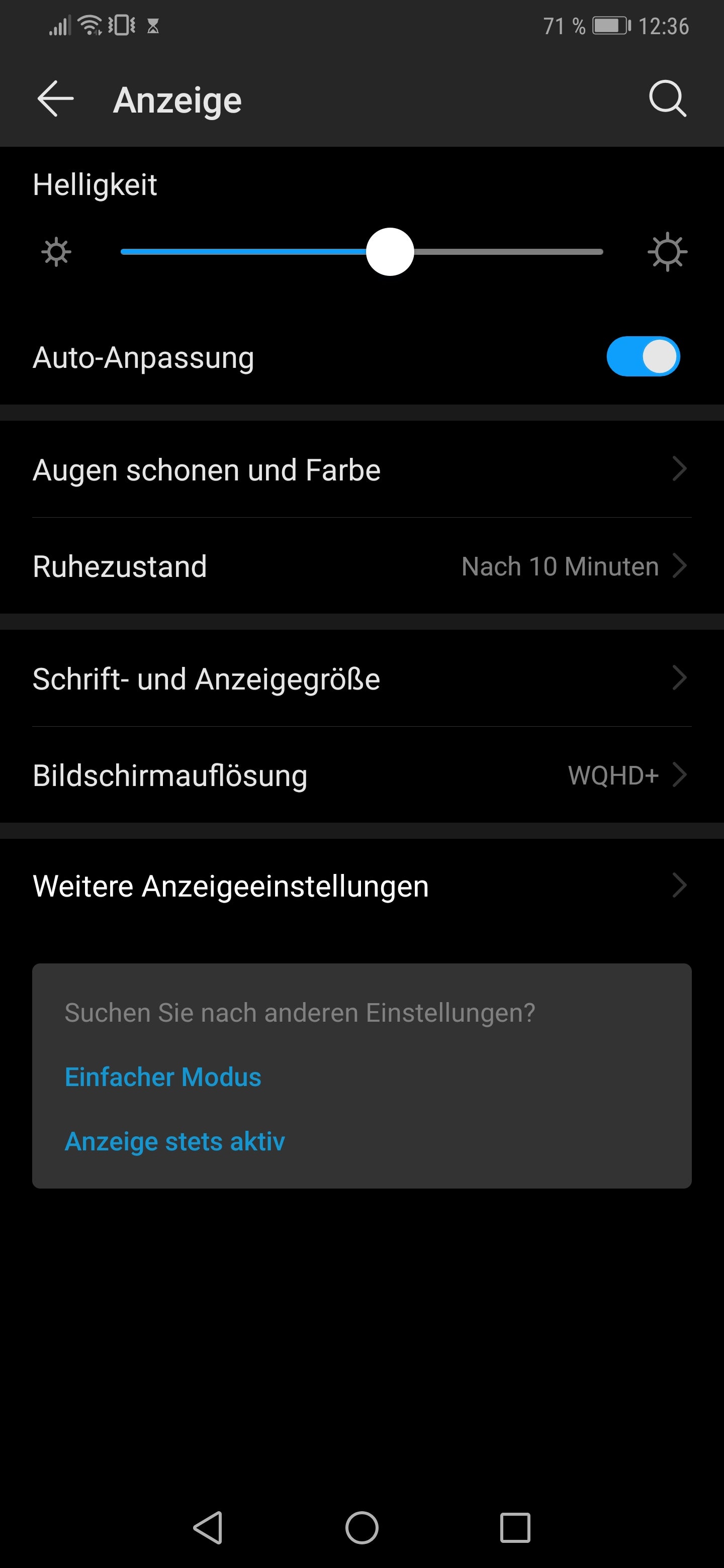
Task: Follow the Anzeige stets aktiv link
Action: coord(175,1141)
